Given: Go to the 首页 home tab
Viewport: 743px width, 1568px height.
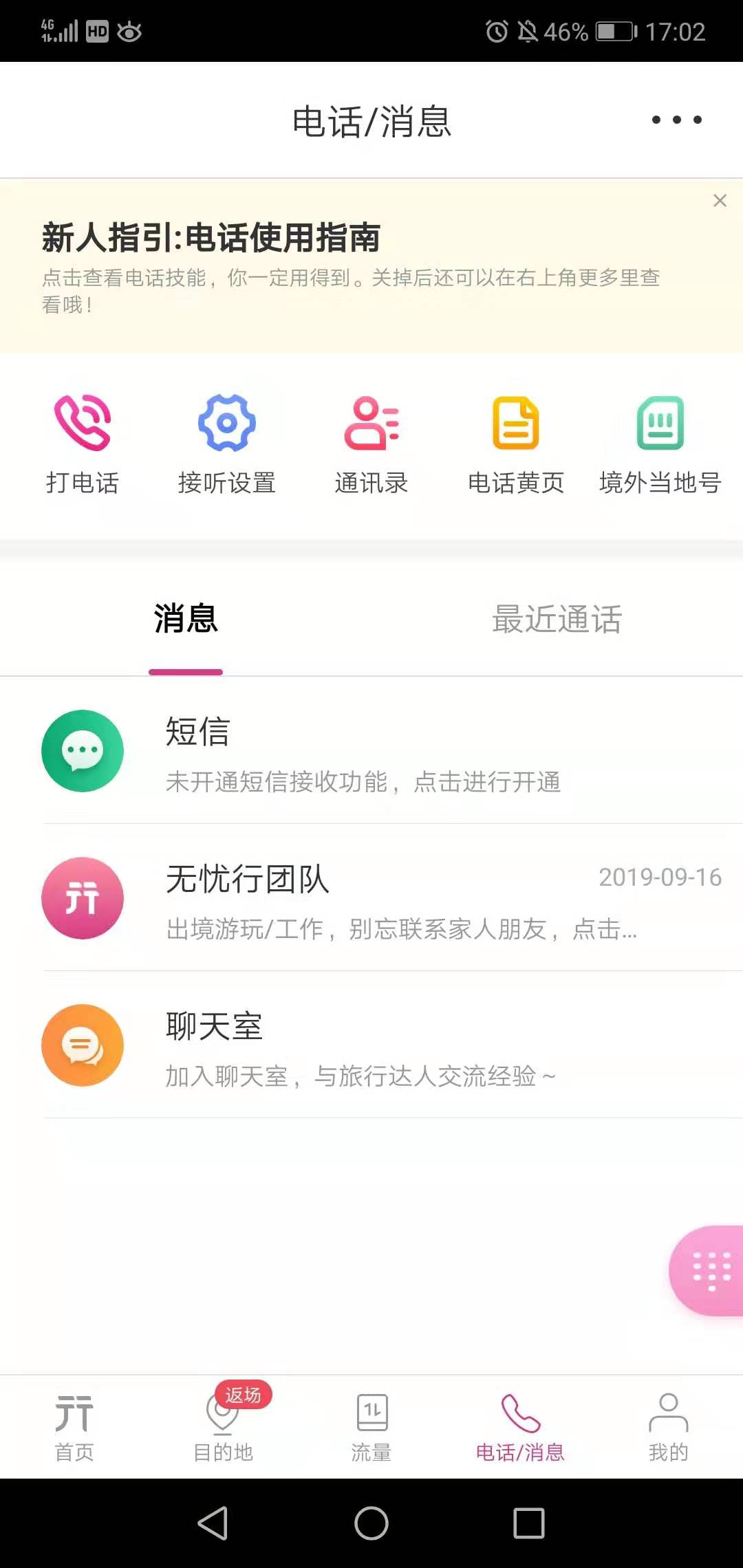Looking at the screenshot, I should click(74, 1426).
